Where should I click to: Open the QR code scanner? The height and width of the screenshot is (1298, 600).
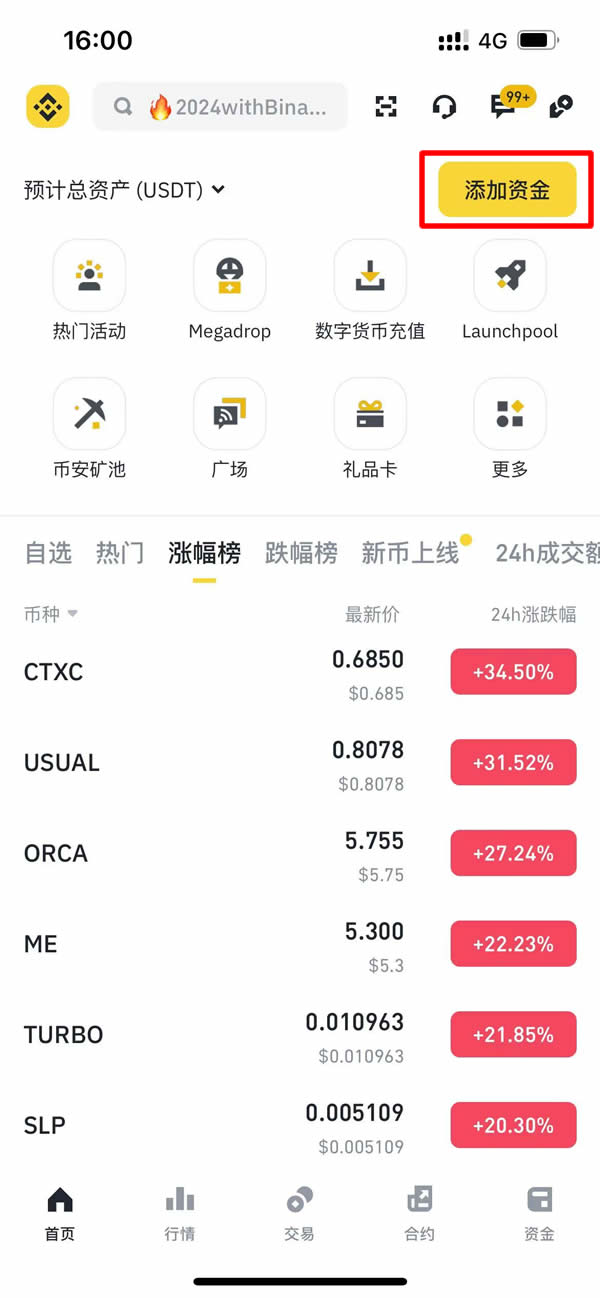click(386, 107)
